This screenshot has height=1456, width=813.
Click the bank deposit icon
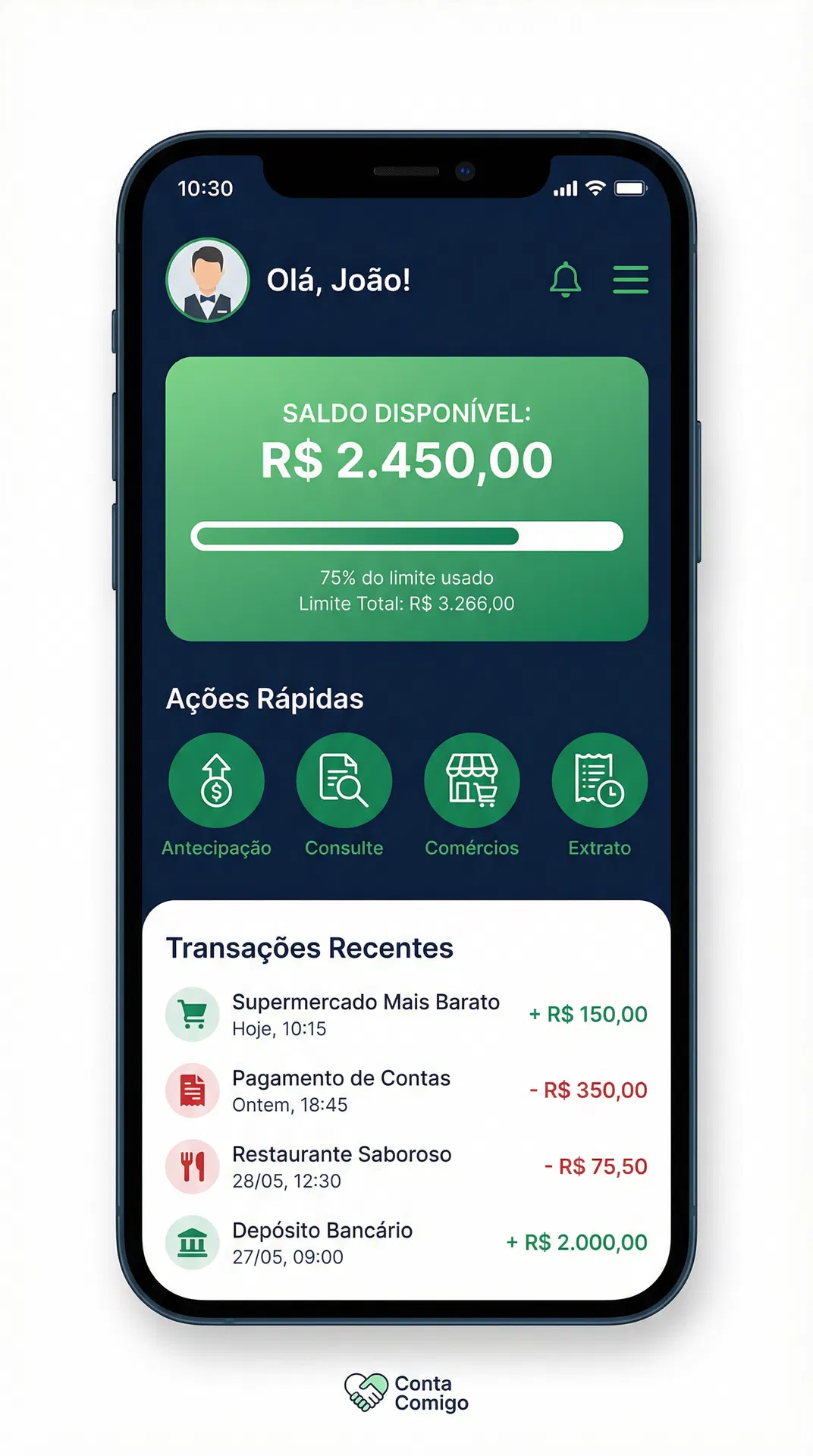[193, 1242]
